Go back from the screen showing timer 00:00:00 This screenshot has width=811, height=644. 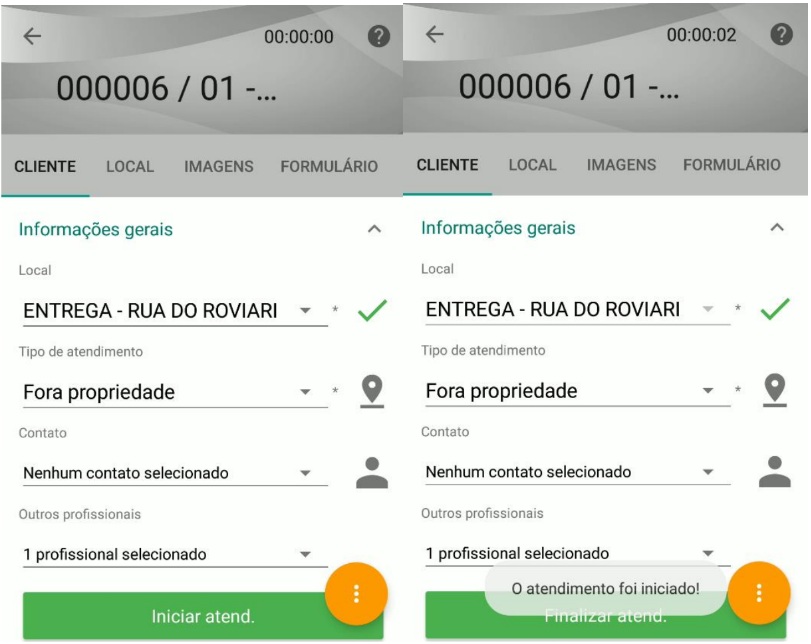coord(33,36)
